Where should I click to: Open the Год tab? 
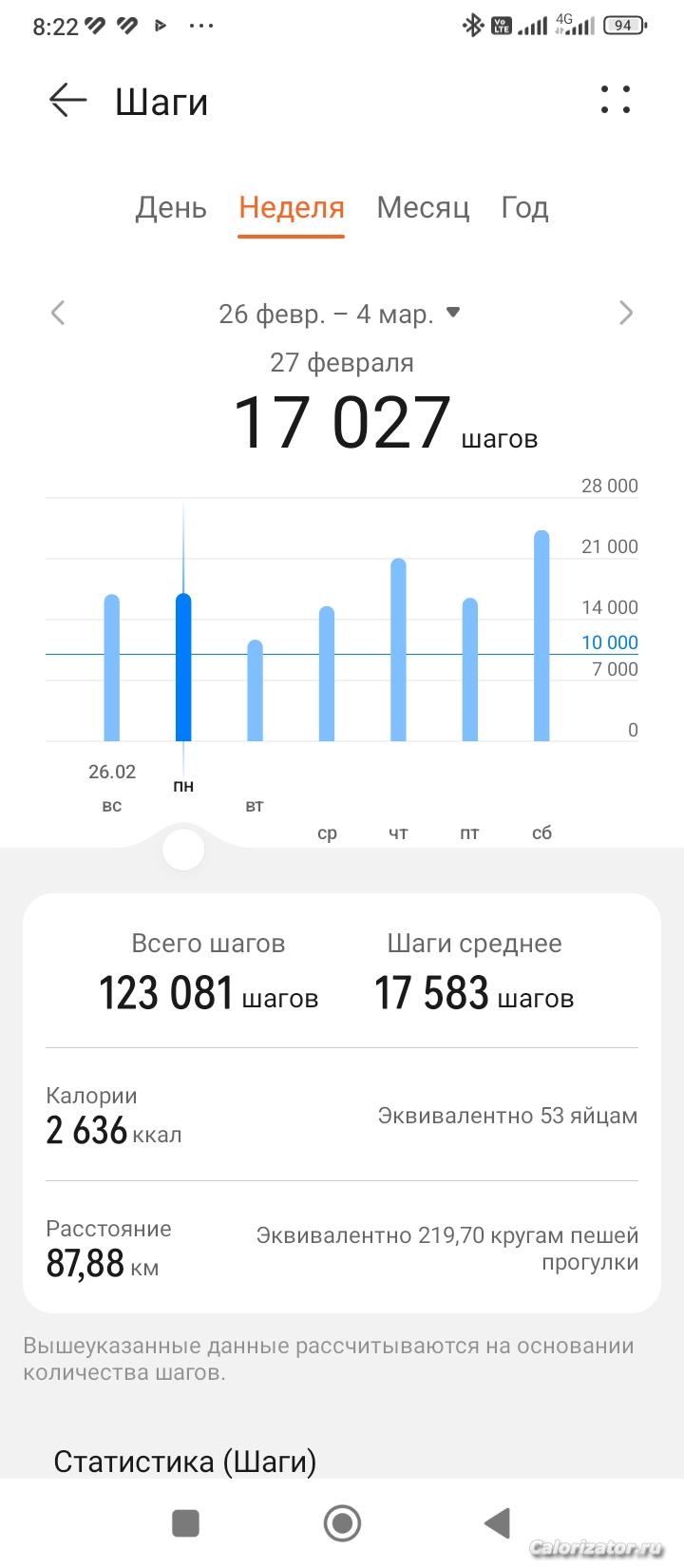524,207
